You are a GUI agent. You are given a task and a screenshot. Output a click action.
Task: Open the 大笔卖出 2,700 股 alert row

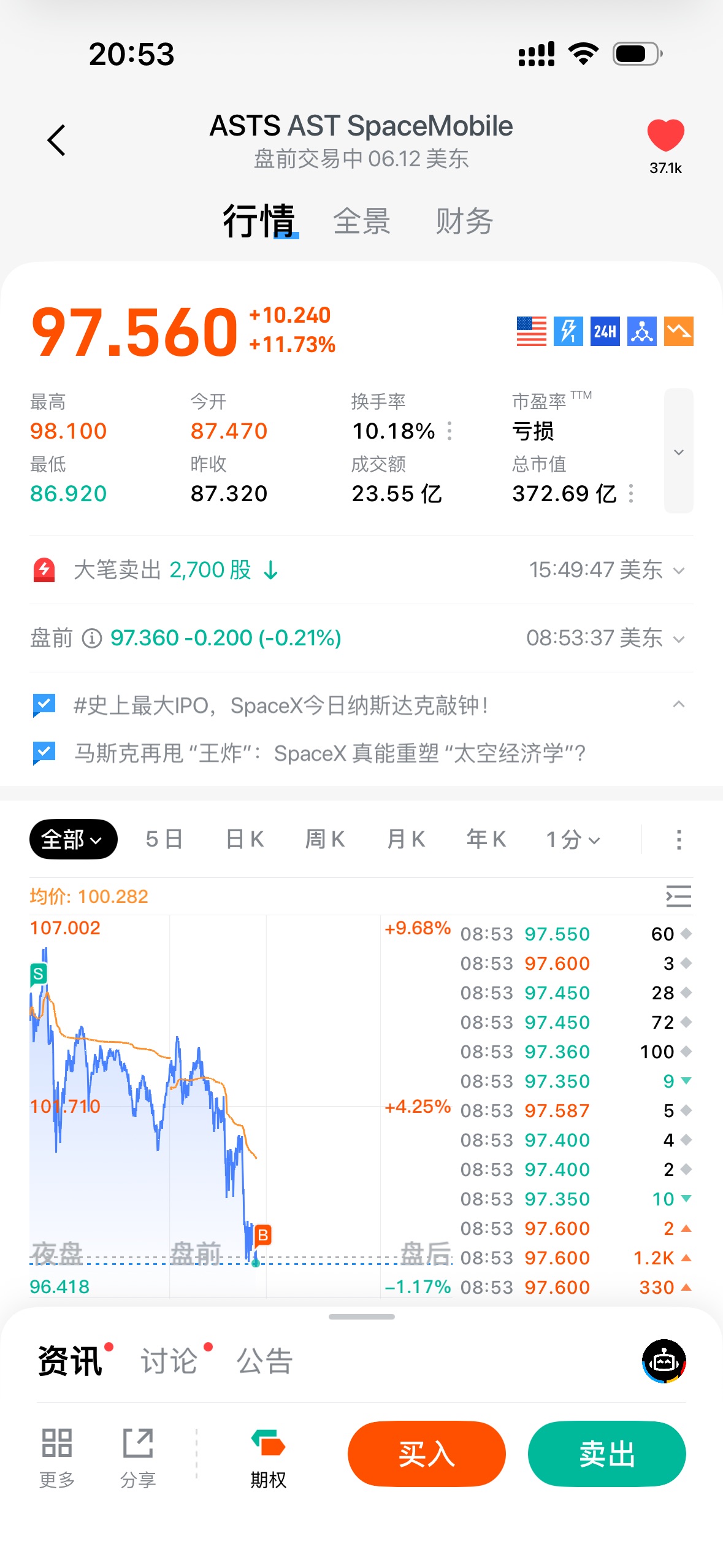pyautogui.click(x=361, y=570)
